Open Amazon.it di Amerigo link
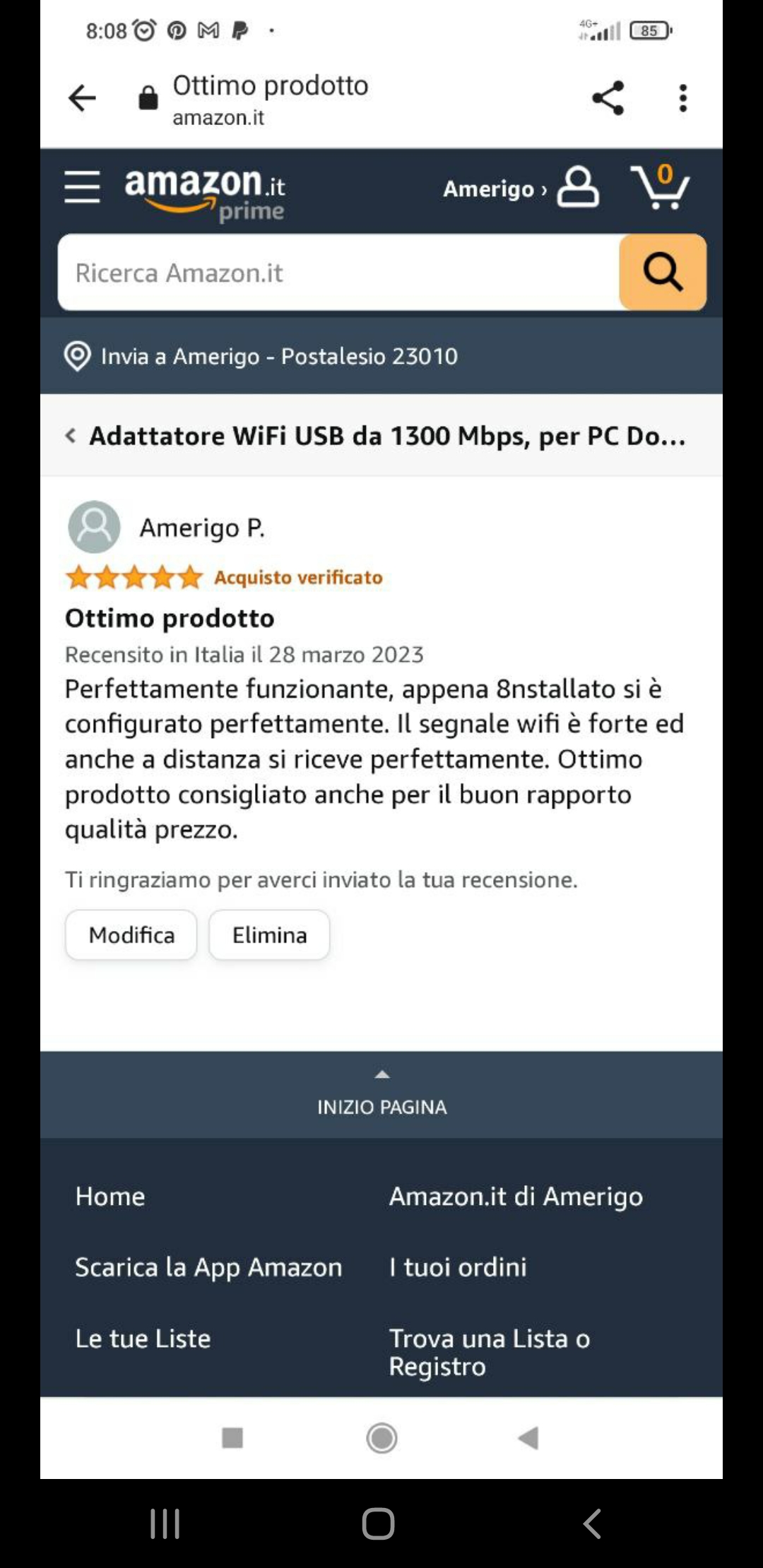The height and width of the screenshot is (1568, 763). (x=516, y=1196)
